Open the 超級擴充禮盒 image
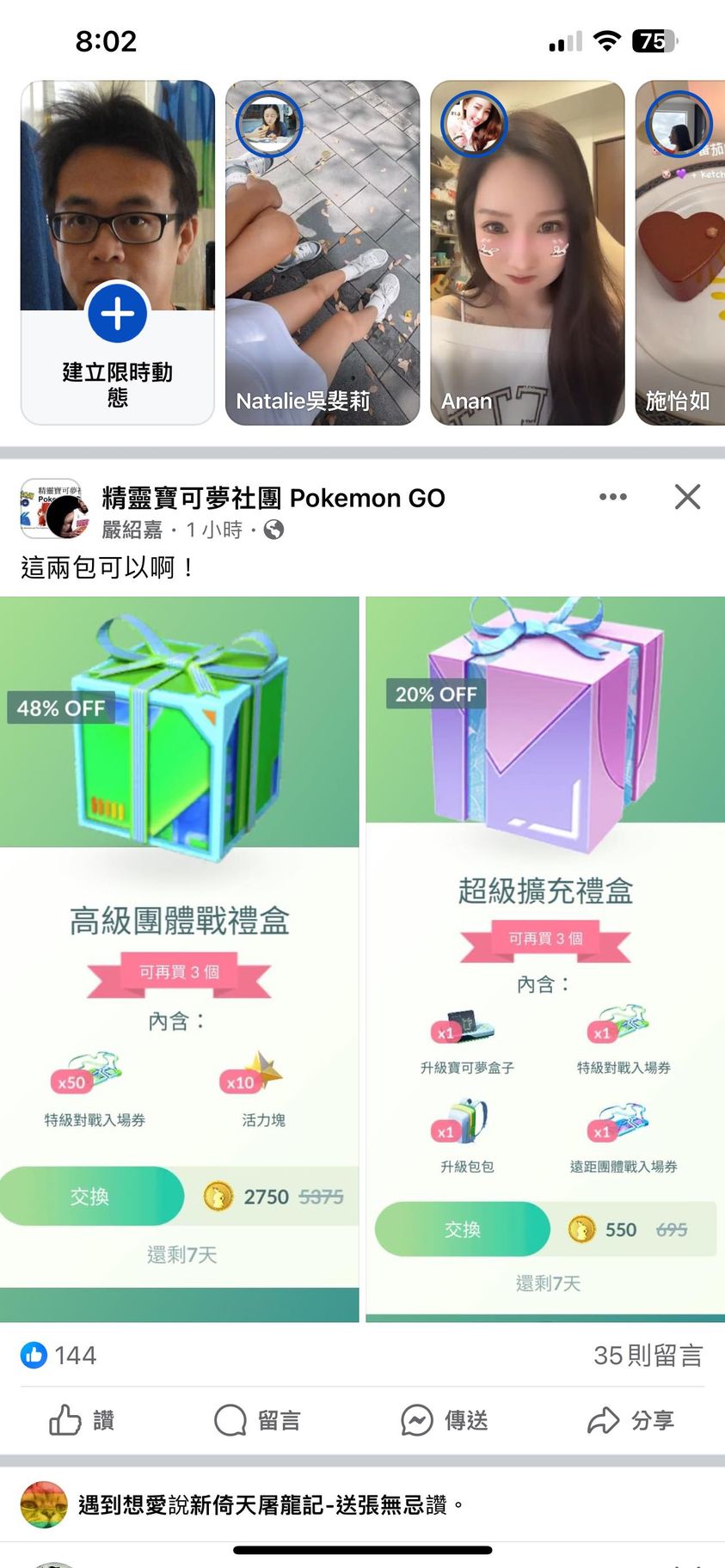This screenshot has width=725, height=1568. 545,959
